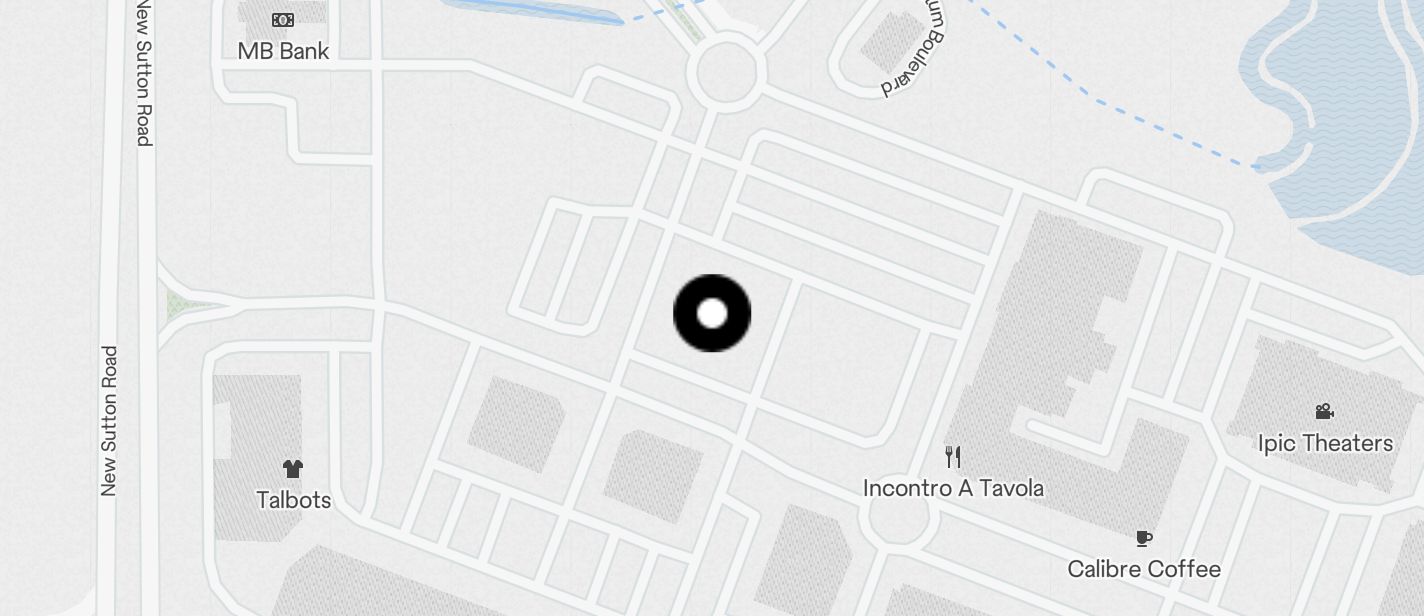
Task: Open the Talbots store marker
Action: pyautogui.click(x=293, y=468)
